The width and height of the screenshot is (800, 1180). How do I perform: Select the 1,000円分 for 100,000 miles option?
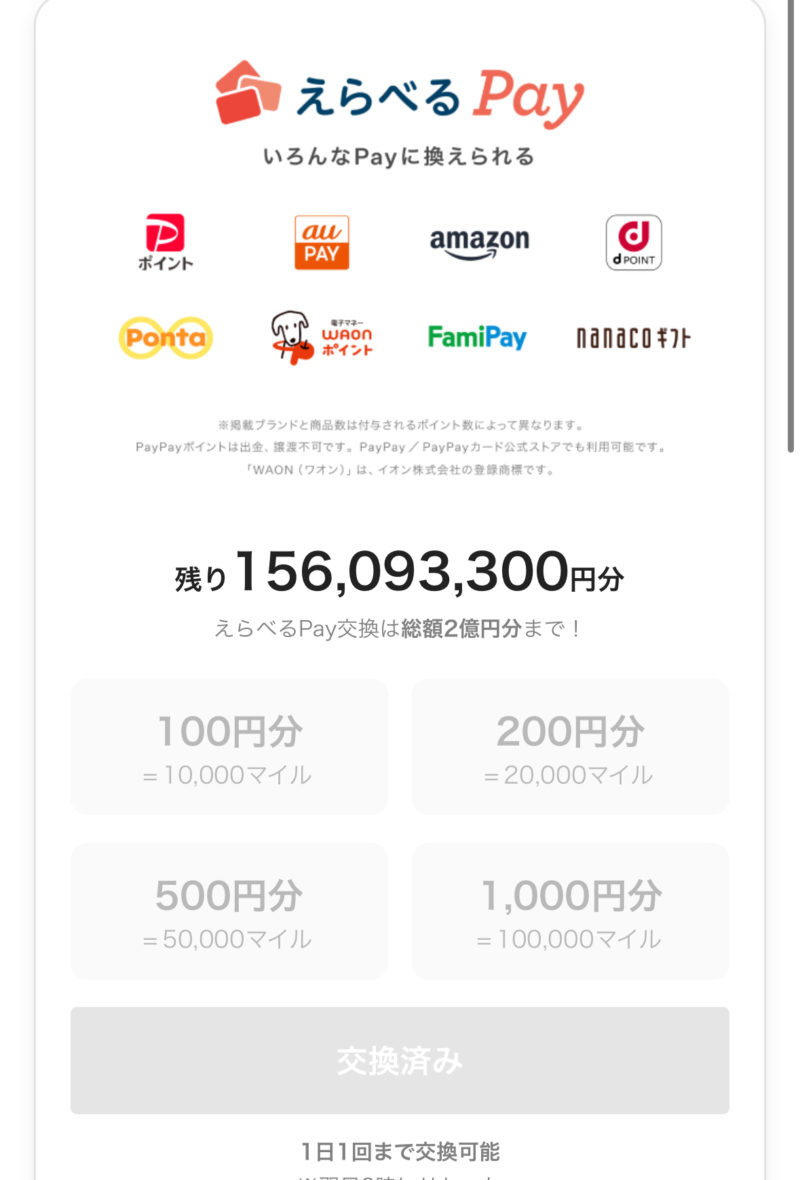pyautogui.click(x=570, y=911)
